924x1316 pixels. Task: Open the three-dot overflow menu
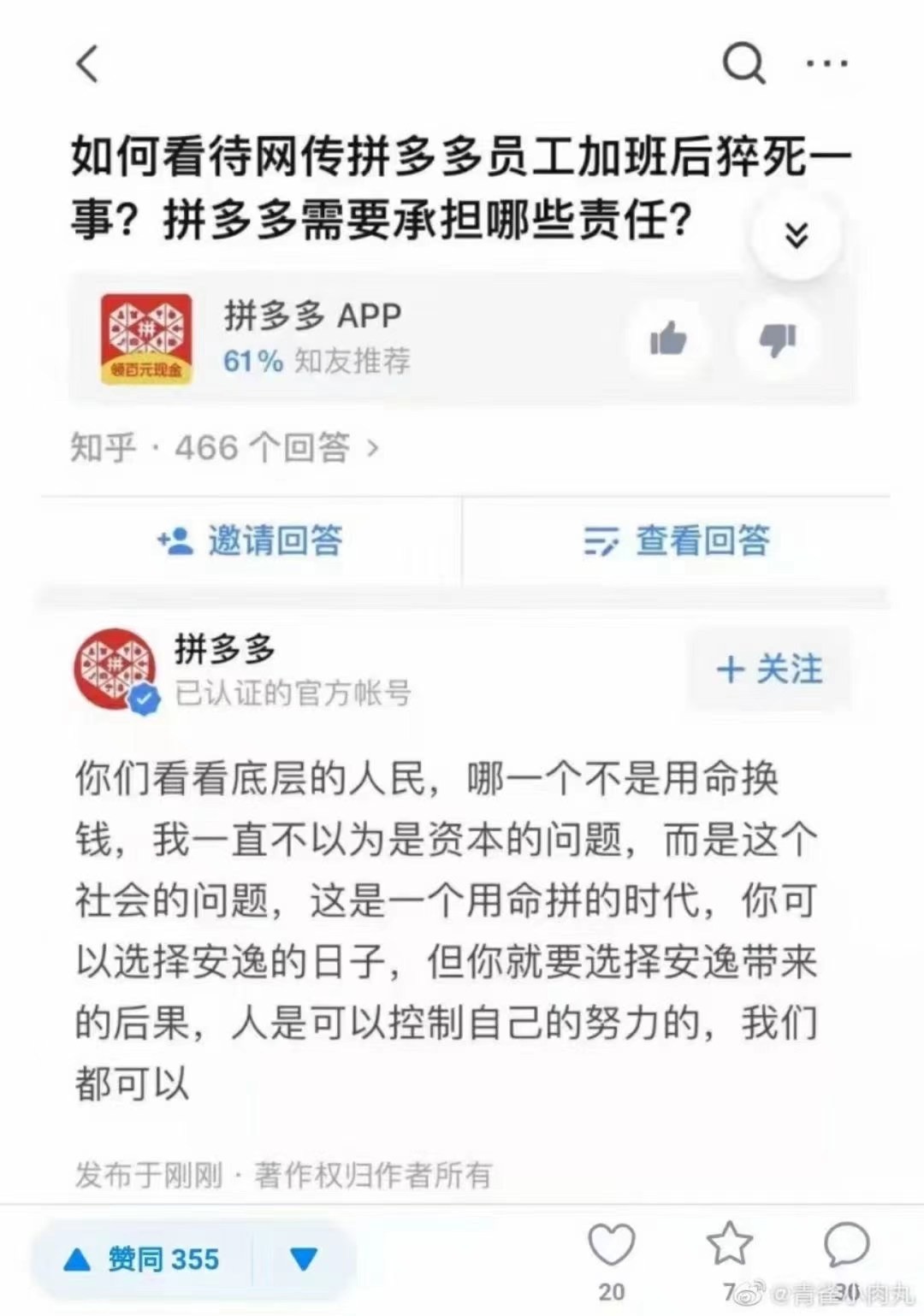(826, 63)
